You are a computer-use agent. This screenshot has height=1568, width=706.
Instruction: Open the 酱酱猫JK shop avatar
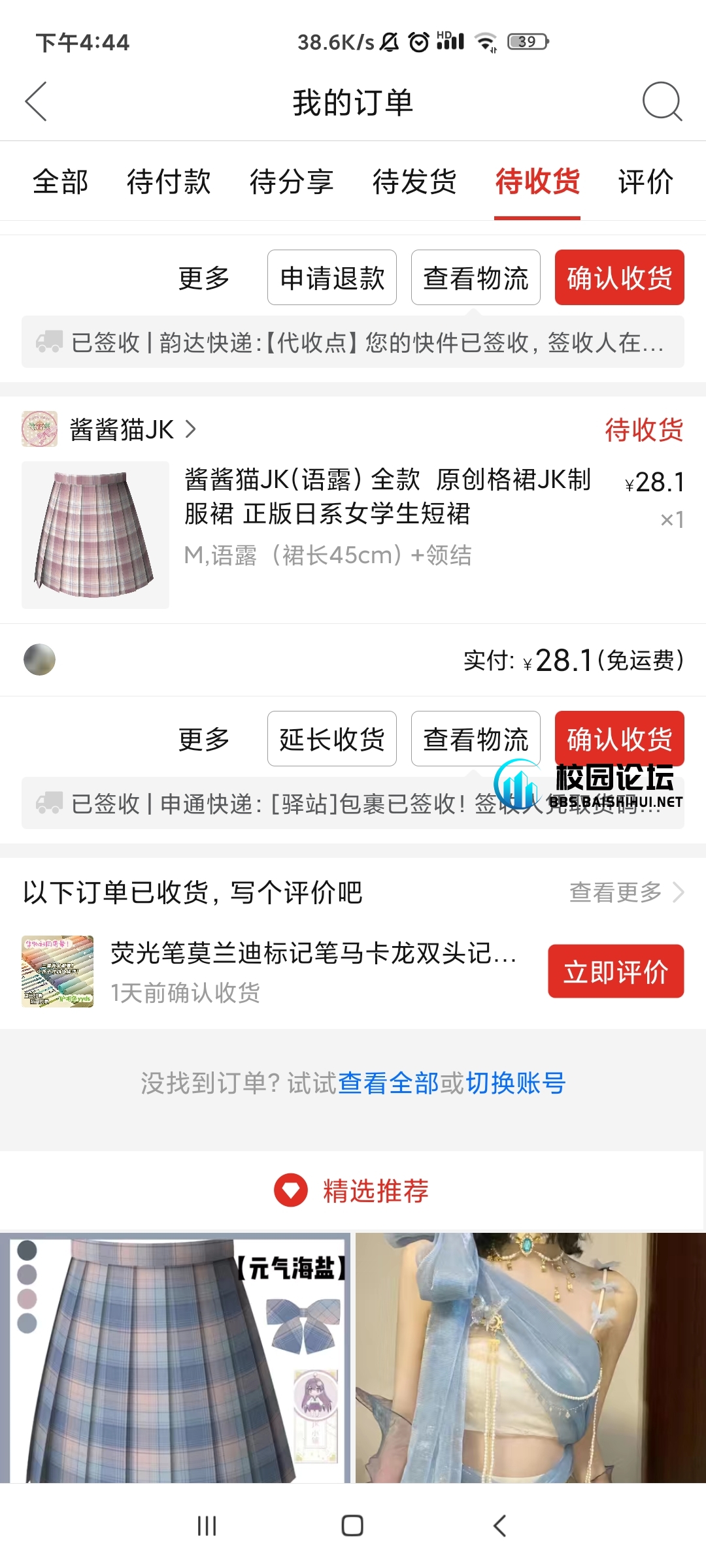tap(41, 429)
